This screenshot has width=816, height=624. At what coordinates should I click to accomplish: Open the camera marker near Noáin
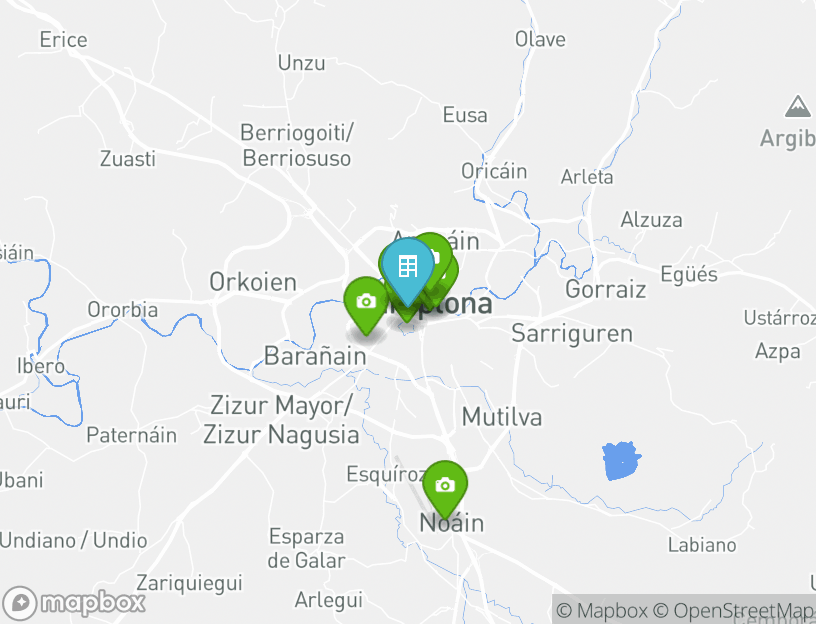click(x=445, y=485)
